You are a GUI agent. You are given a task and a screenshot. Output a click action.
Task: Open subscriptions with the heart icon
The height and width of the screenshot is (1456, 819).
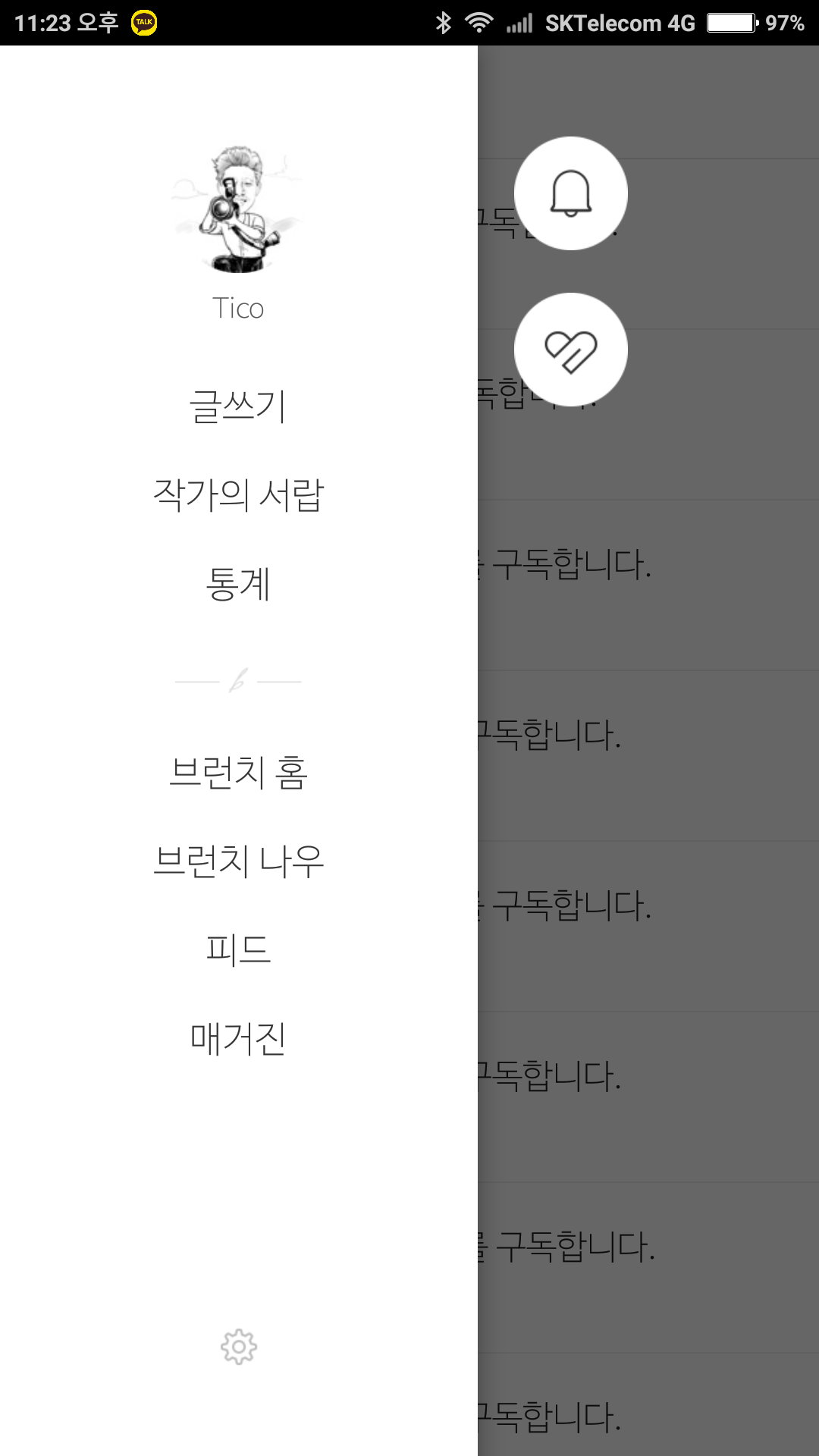(573, 349)
